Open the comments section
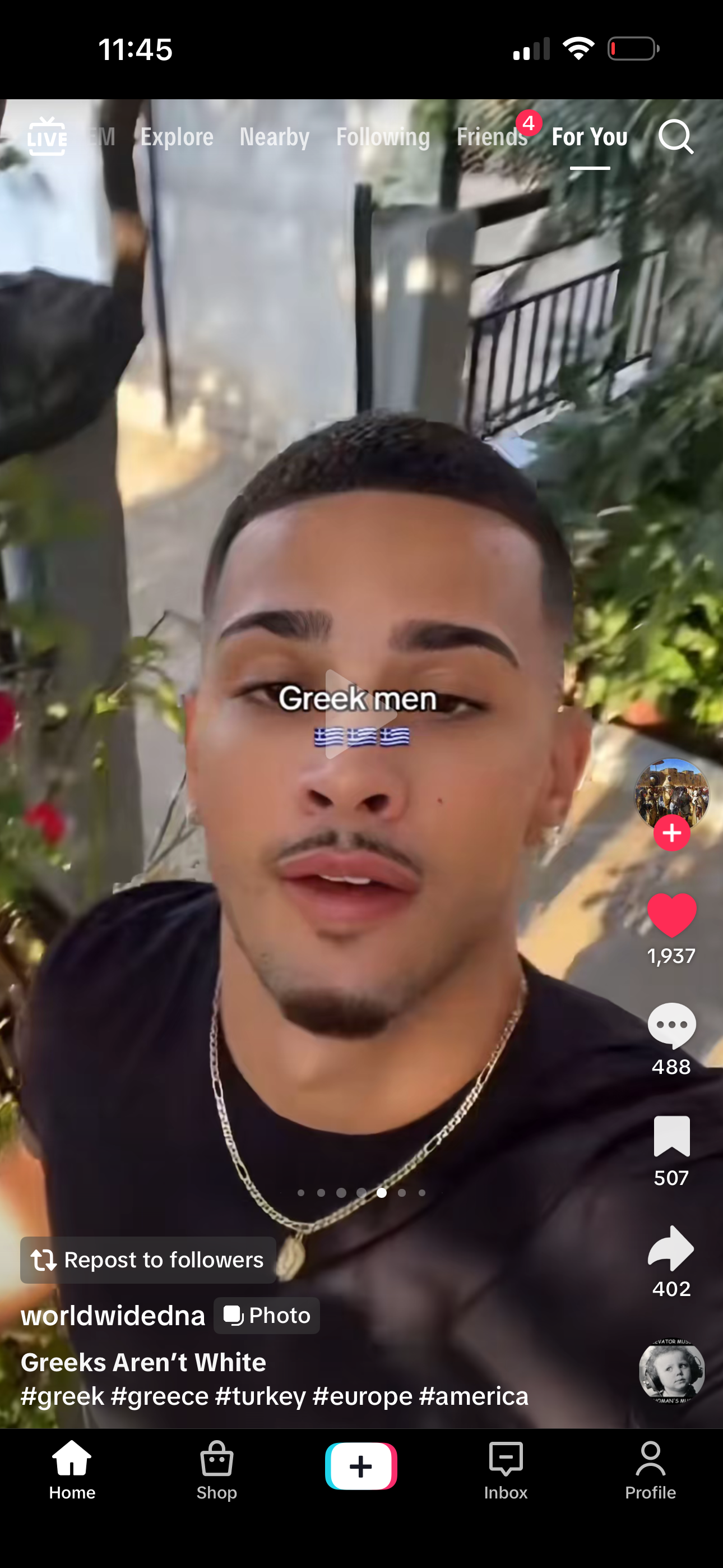The image size is (723, 1568). point(671,1026)
